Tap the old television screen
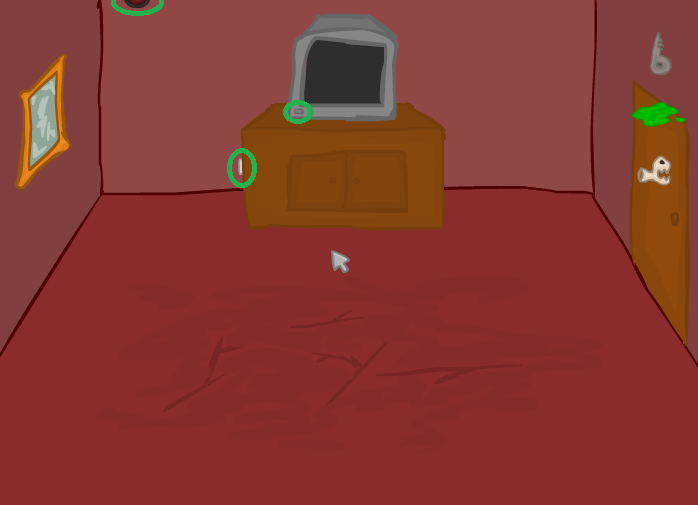 [x=344, y=71]
